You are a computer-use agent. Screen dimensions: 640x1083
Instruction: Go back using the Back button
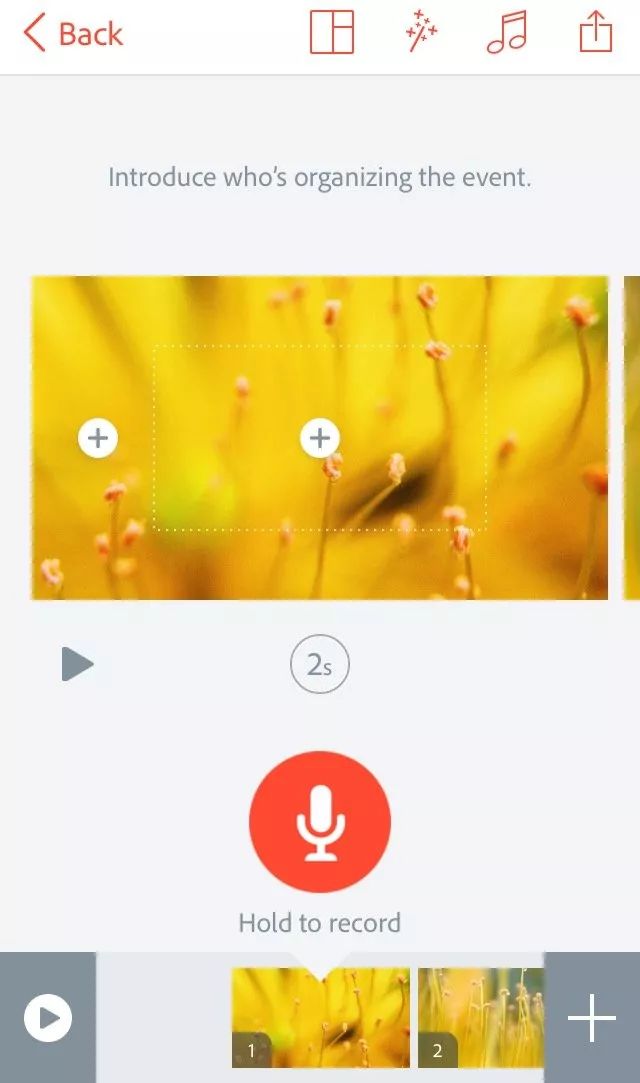(72, 34)
